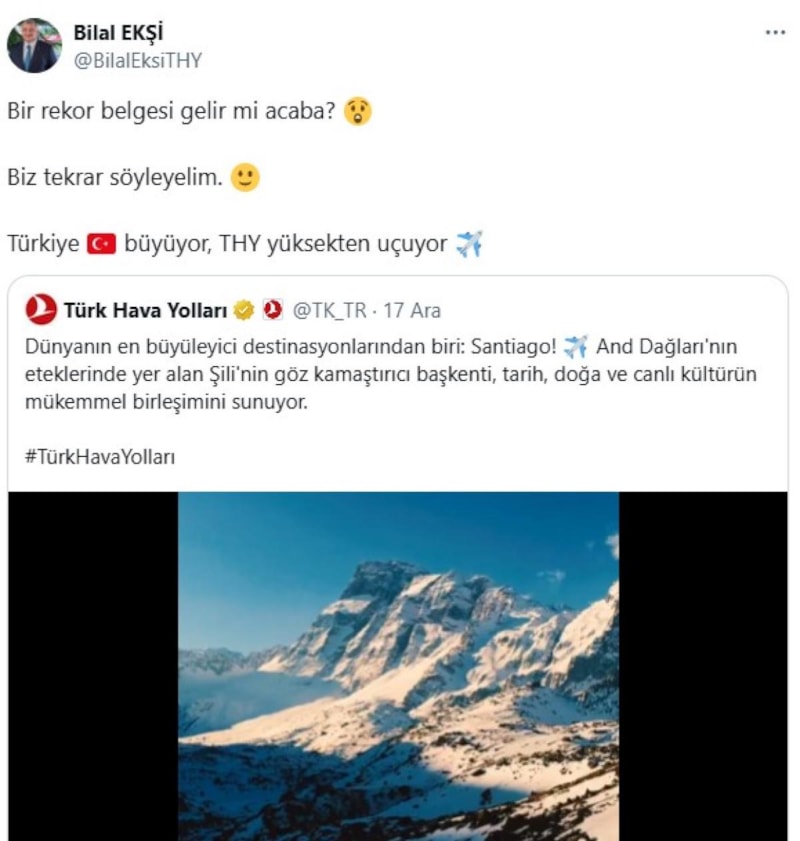Viewport: 800px width, 841px height.
Task: Tap the Bilal EKŞİ display name
Action: [119, 34]
